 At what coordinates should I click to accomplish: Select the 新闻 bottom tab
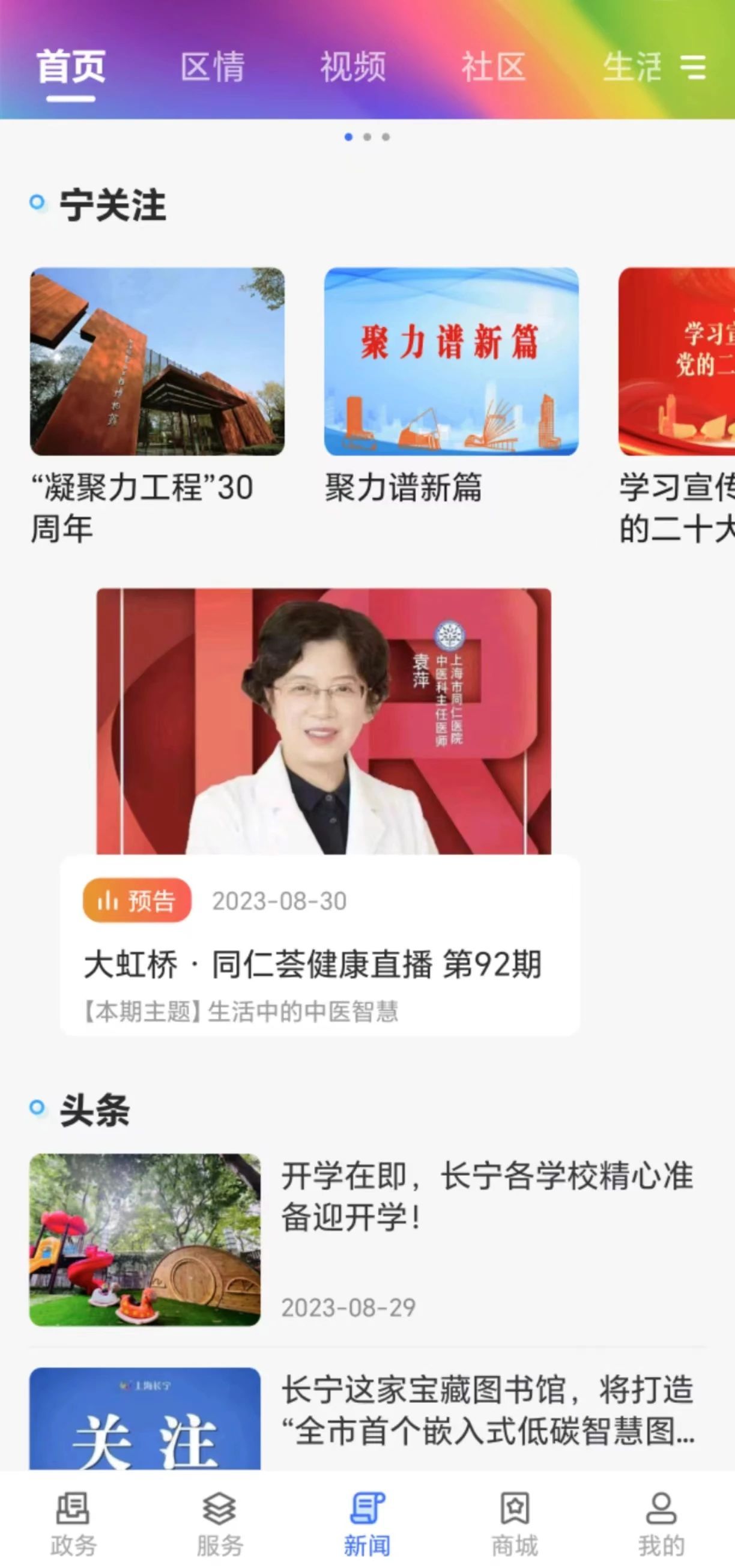click(x=367, y=1523)
